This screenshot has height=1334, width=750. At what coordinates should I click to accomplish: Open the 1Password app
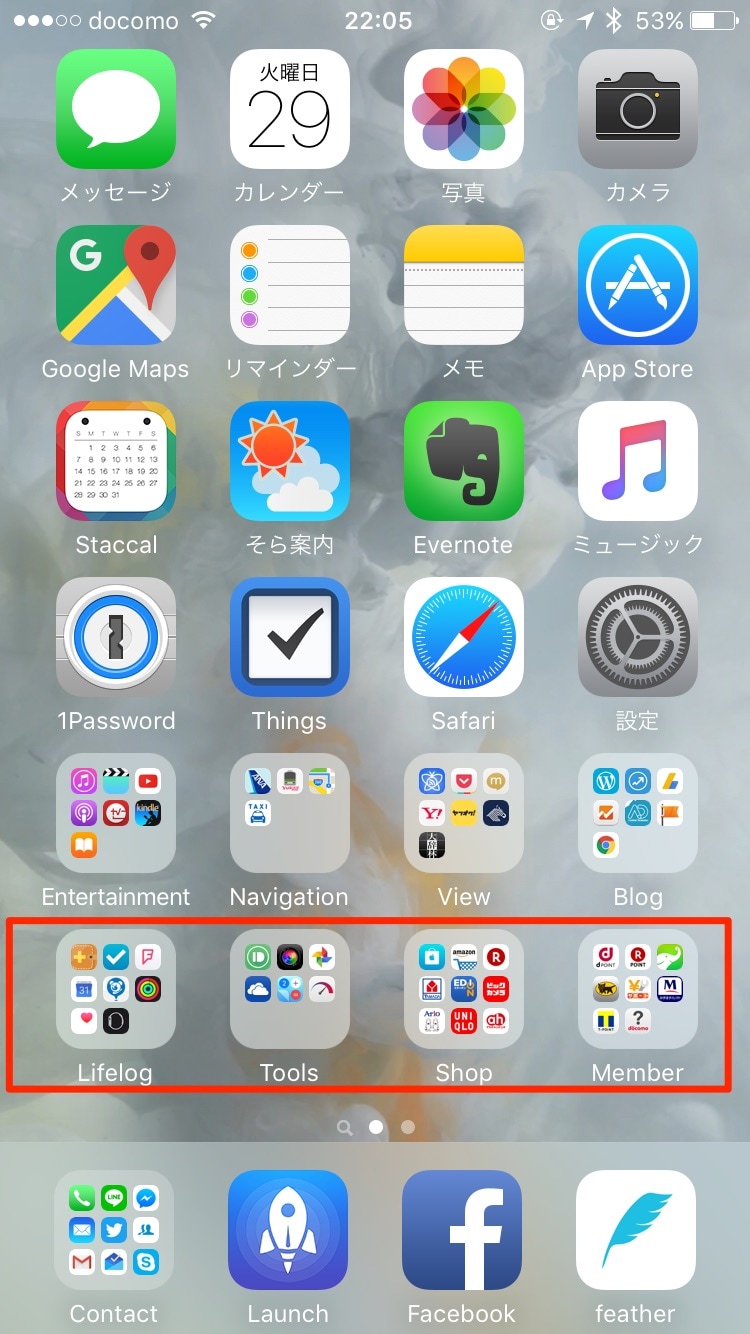[116, 637]
